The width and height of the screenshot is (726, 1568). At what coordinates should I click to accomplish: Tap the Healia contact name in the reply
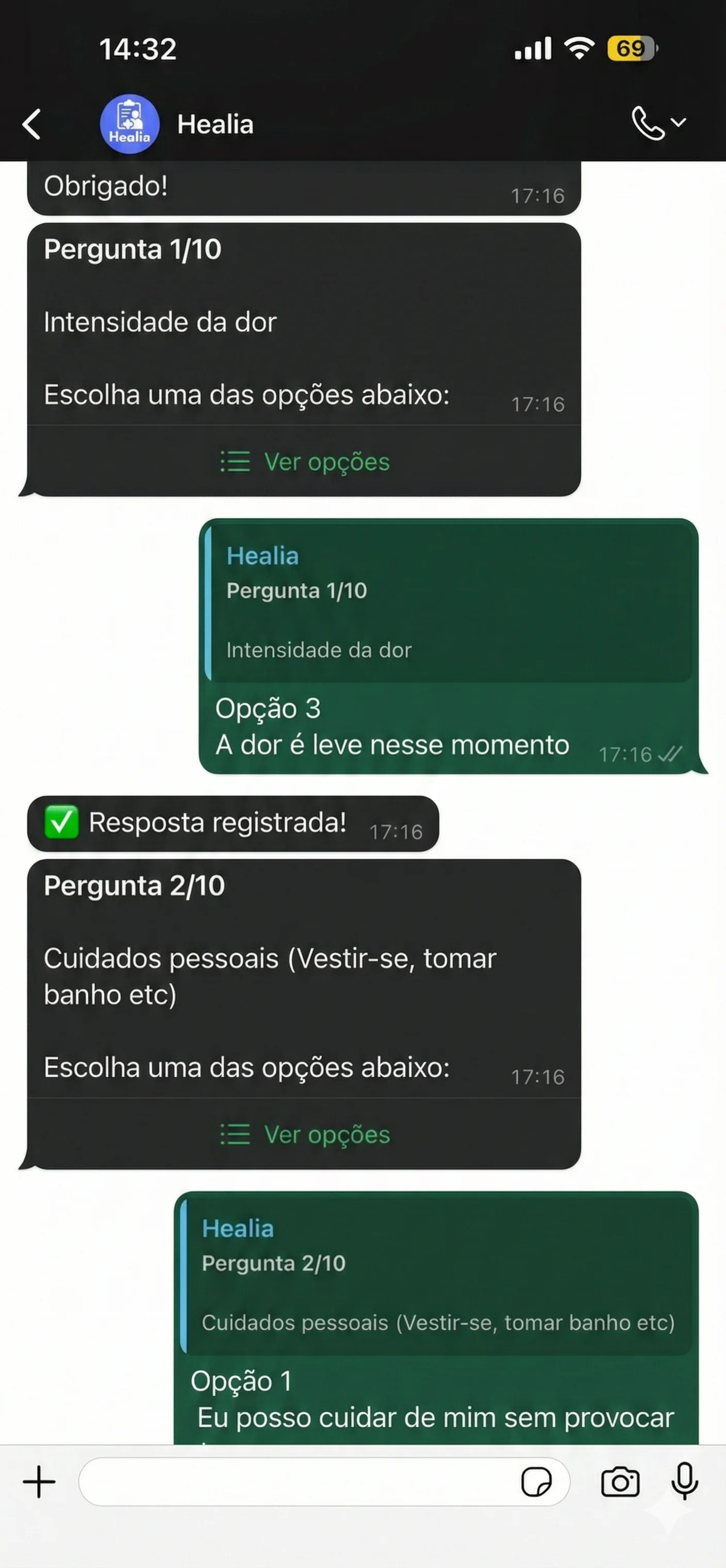click(261, 555)
